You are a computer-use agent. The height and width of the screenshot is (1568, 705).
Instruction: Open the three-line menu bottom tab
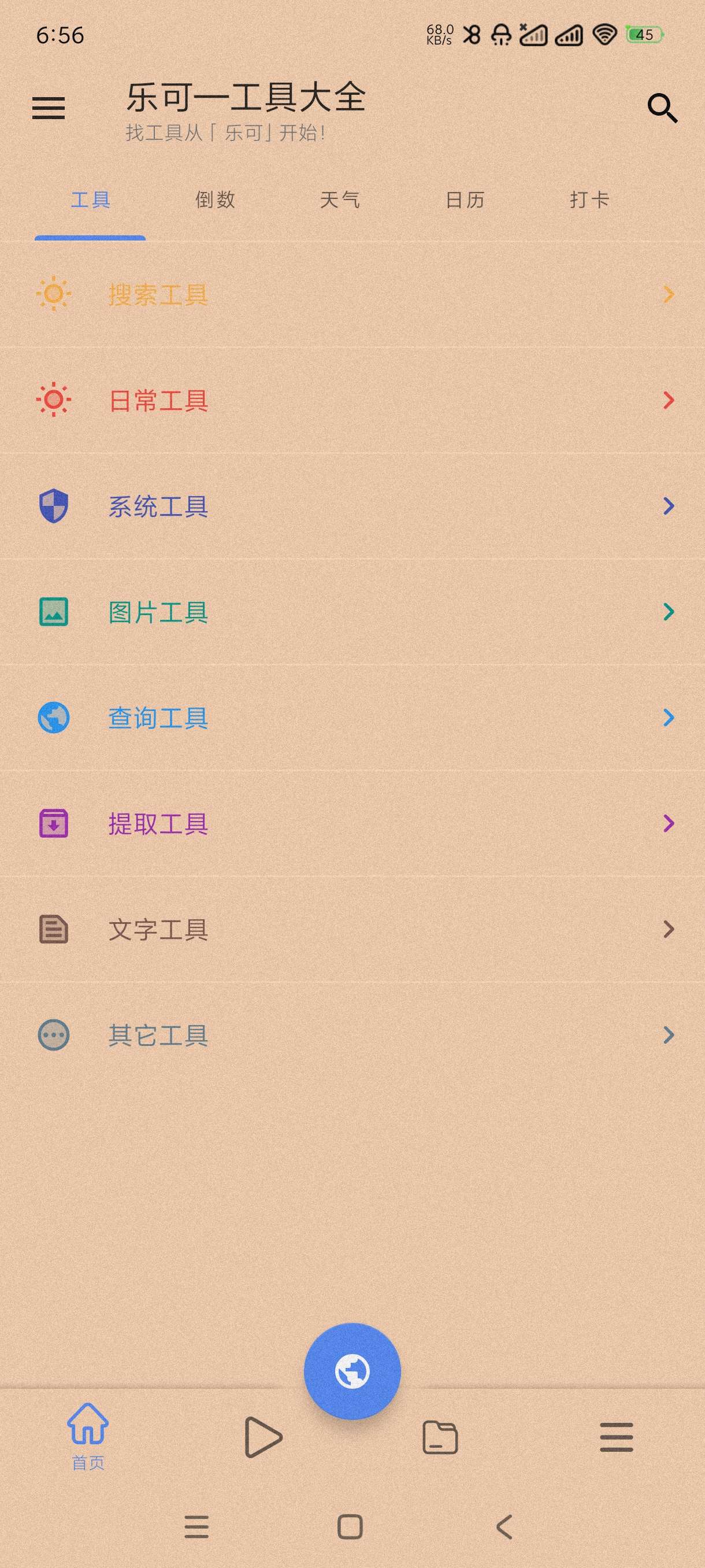(x=616, y=1437)
